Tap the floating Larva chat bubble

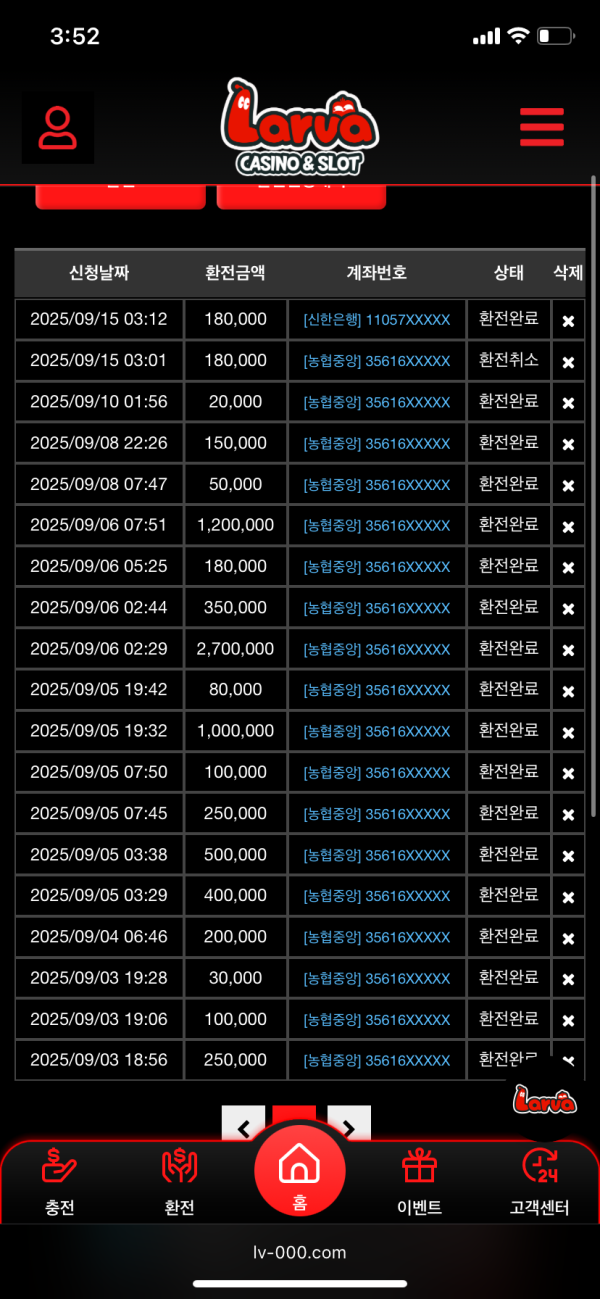click(544, 1098)
